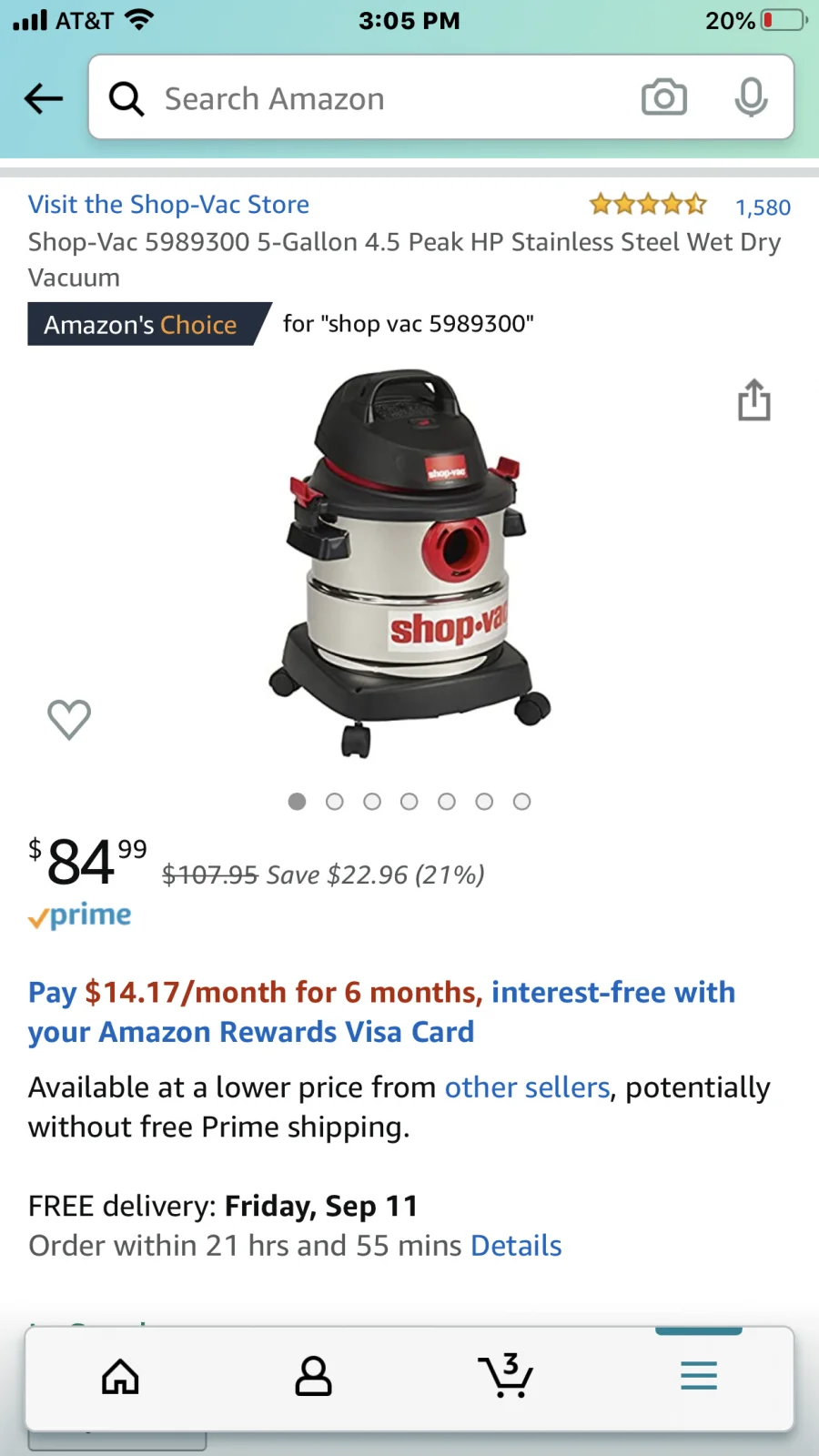The image size is (819, 1456).
Task: Open the account profile tab
Action: 313,1376
